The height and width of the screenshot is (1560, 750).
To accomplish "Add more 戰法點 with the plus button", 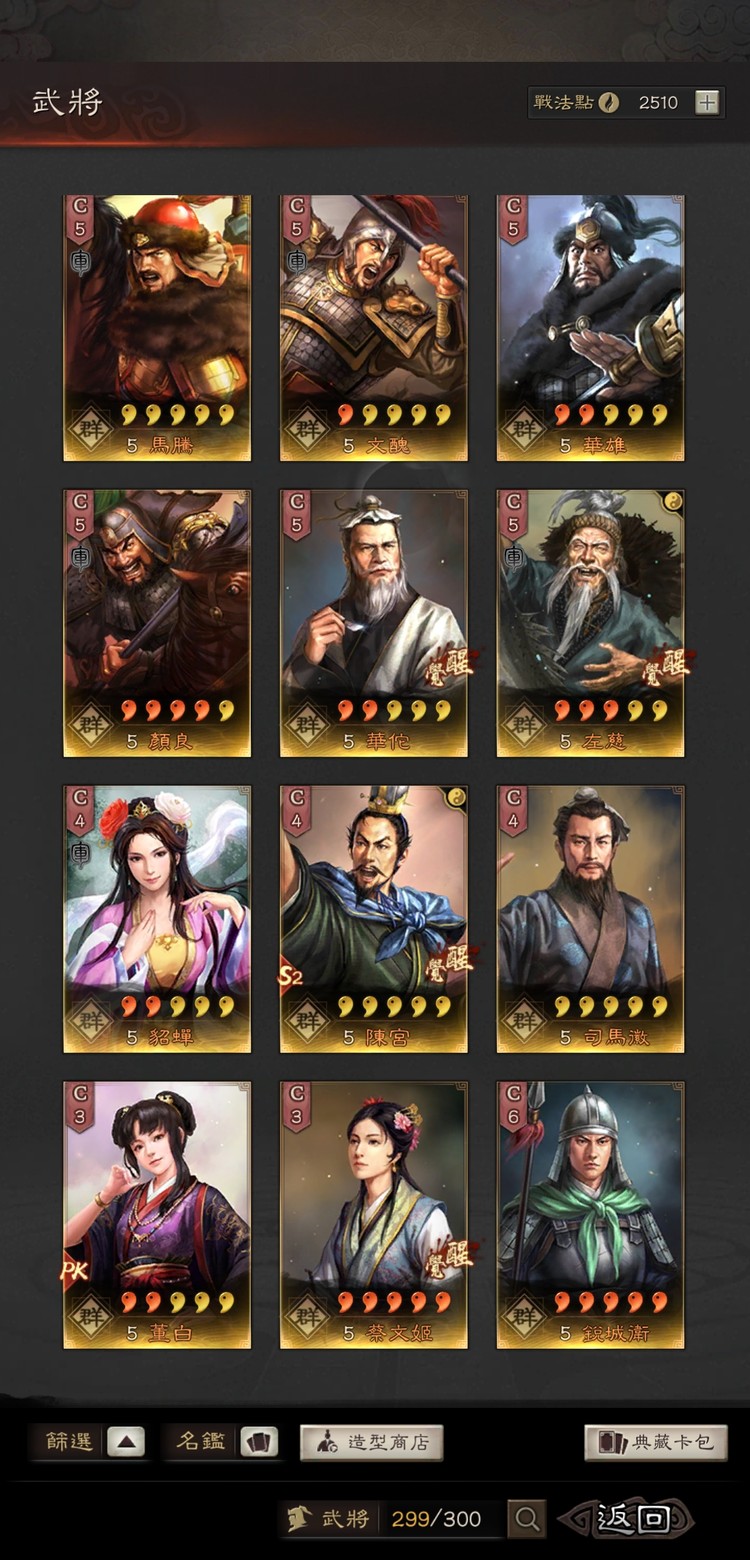I will tap(707, 102).
